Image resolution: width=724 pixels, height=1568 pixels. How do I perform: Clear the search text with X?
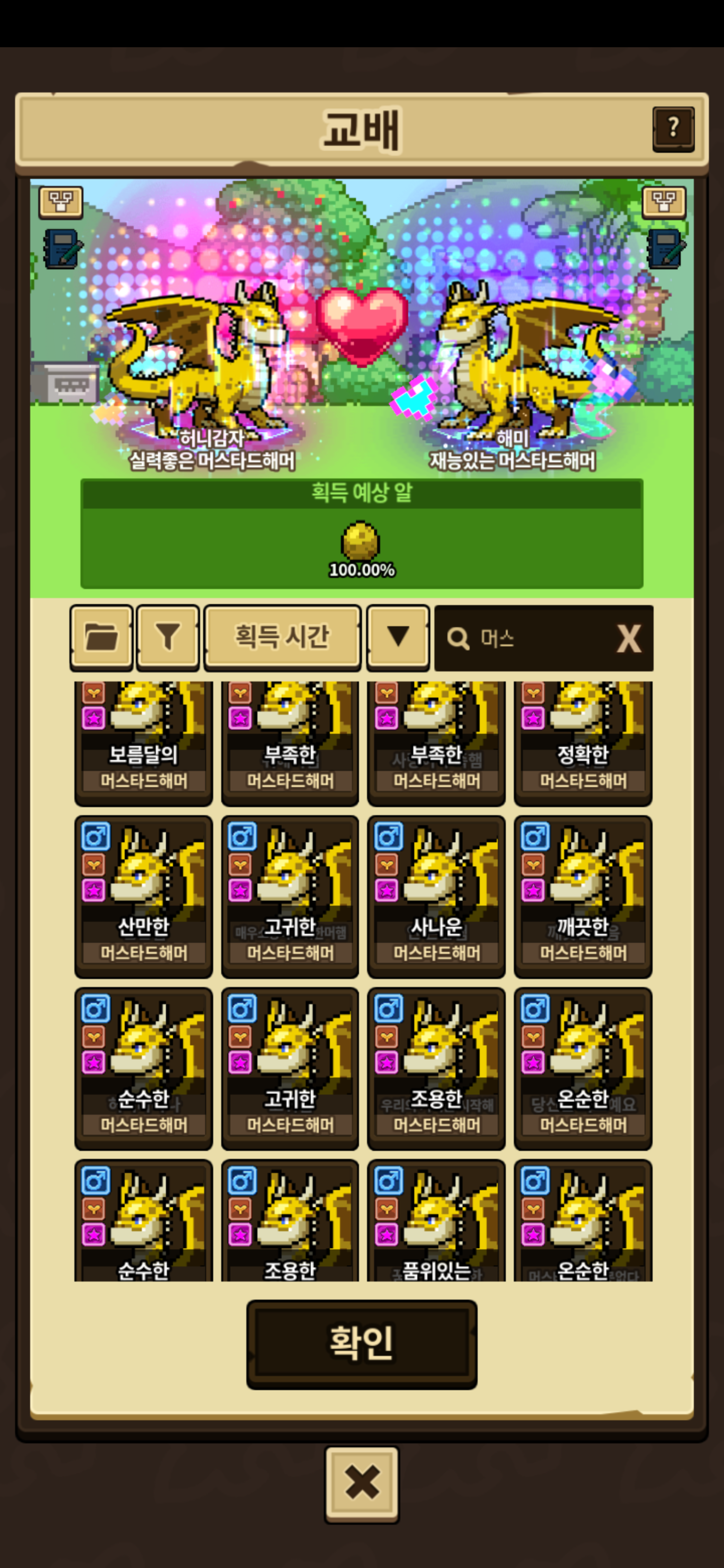pyautogui.click(x=628, y=639)
